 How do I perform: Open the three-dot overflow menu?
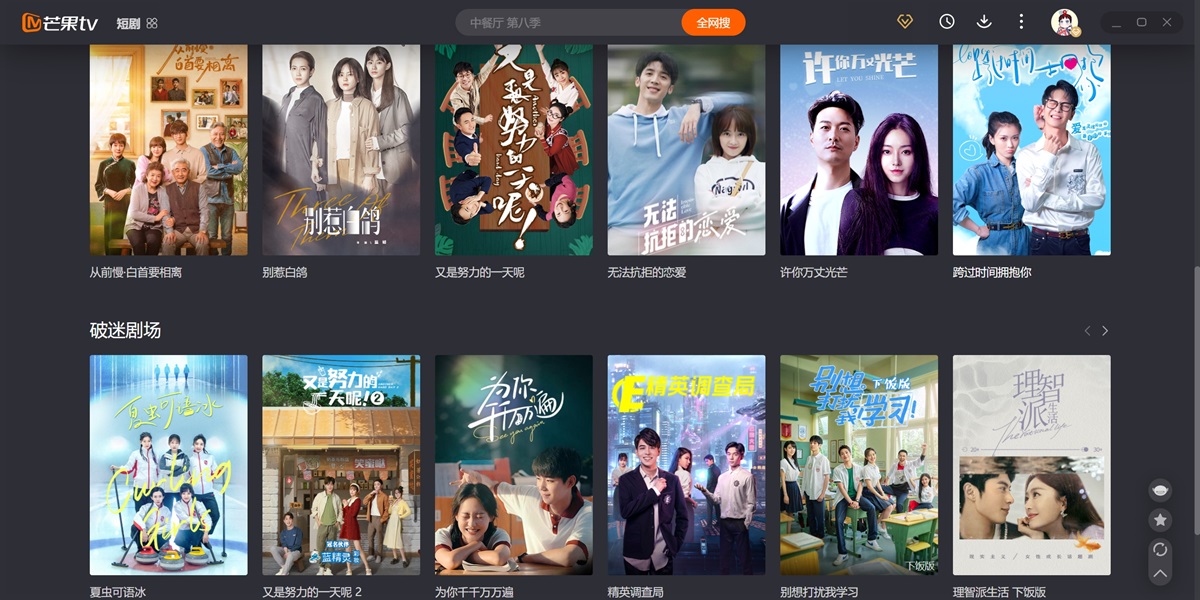(1021, 22)
